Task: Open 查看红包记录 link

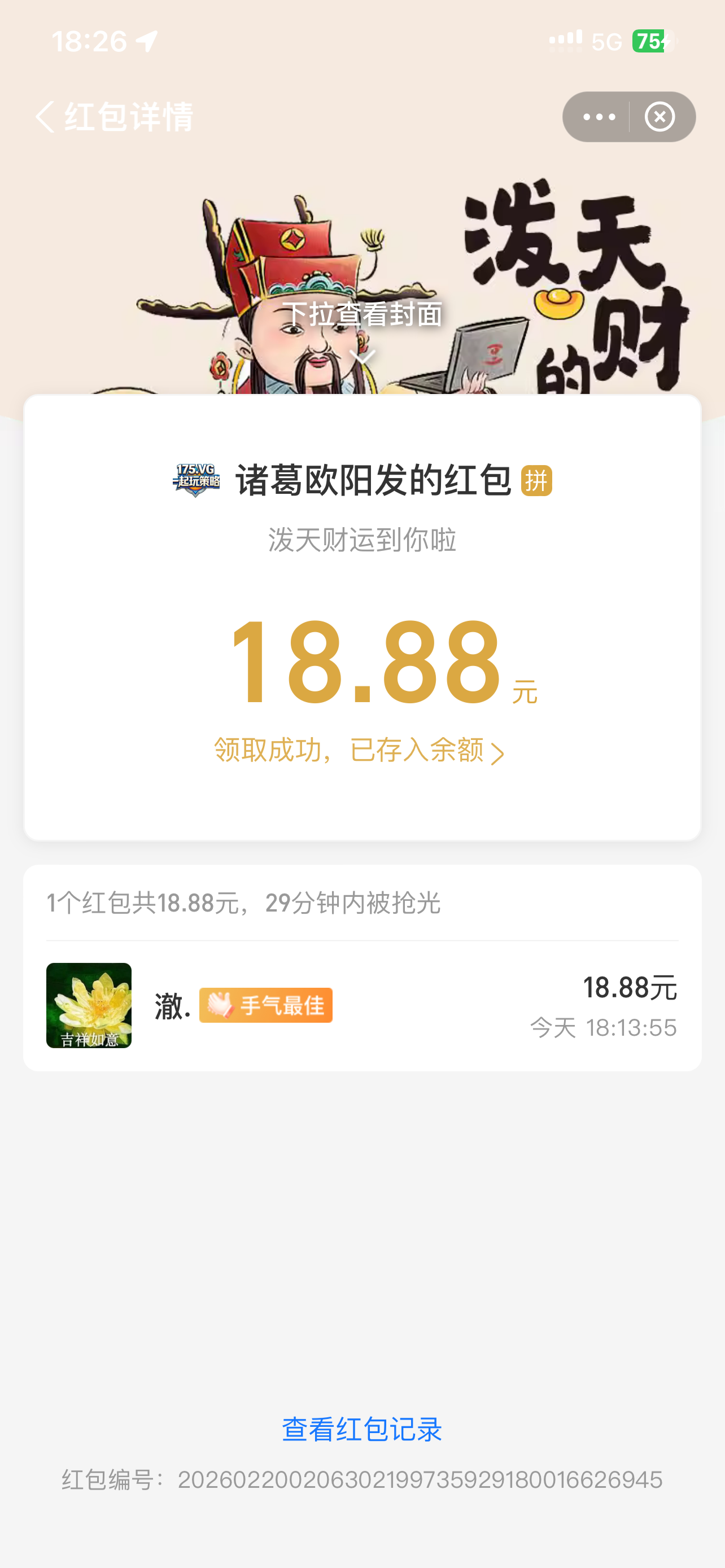Action: (362, 1430)
